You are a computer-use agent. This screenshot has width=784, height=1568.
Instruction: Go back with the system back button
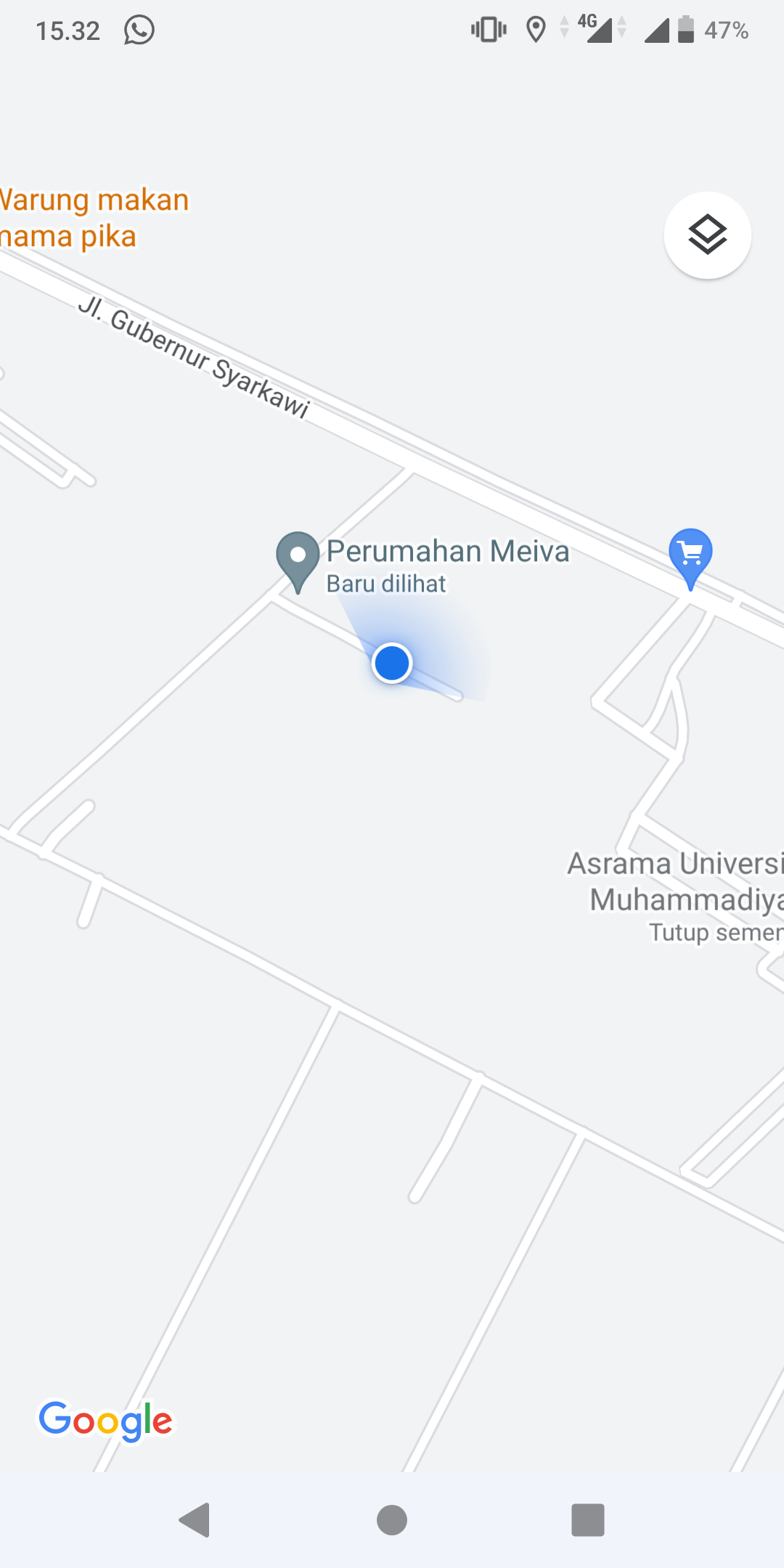pyautogui.click(x=195, y=1519)
